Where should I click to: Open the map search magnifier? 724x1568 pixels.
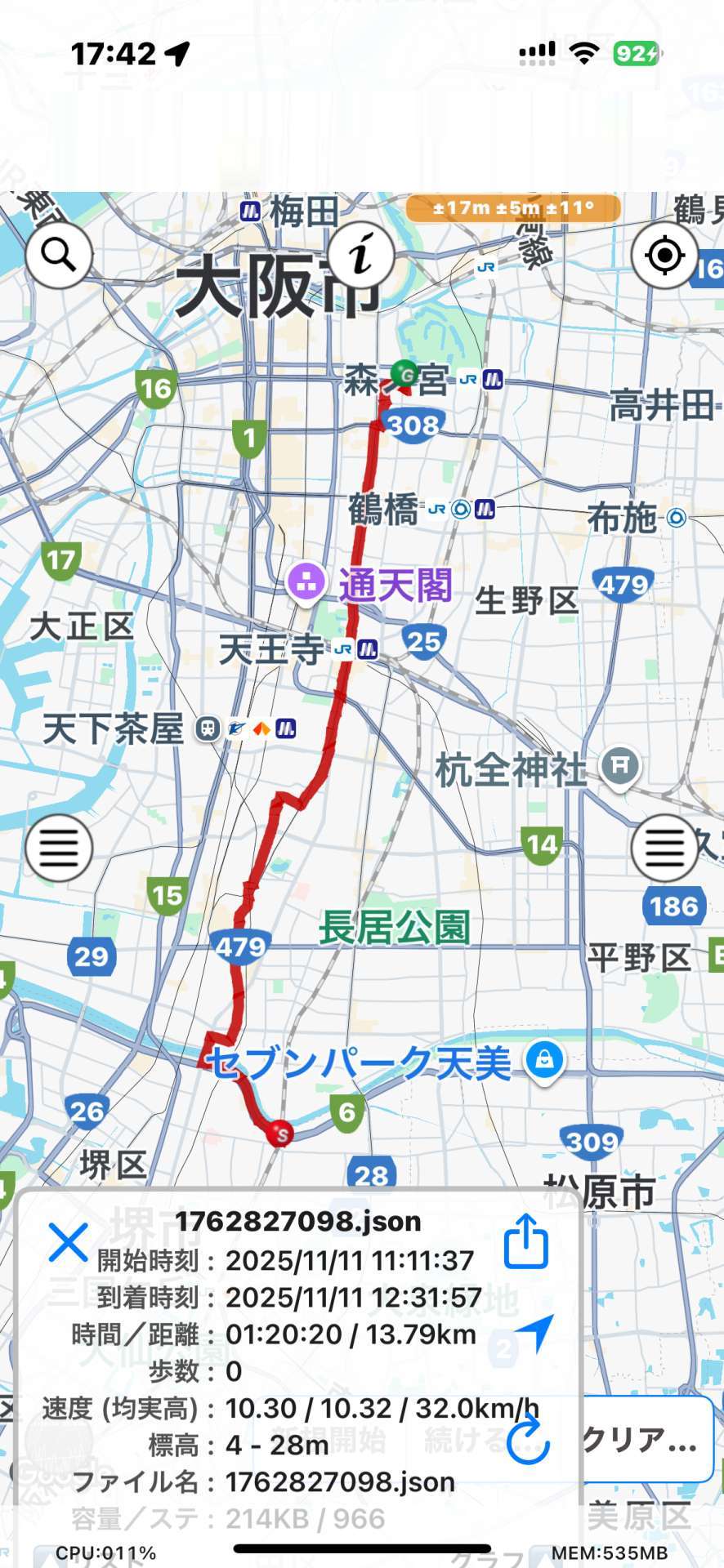(x=59, y=256)
